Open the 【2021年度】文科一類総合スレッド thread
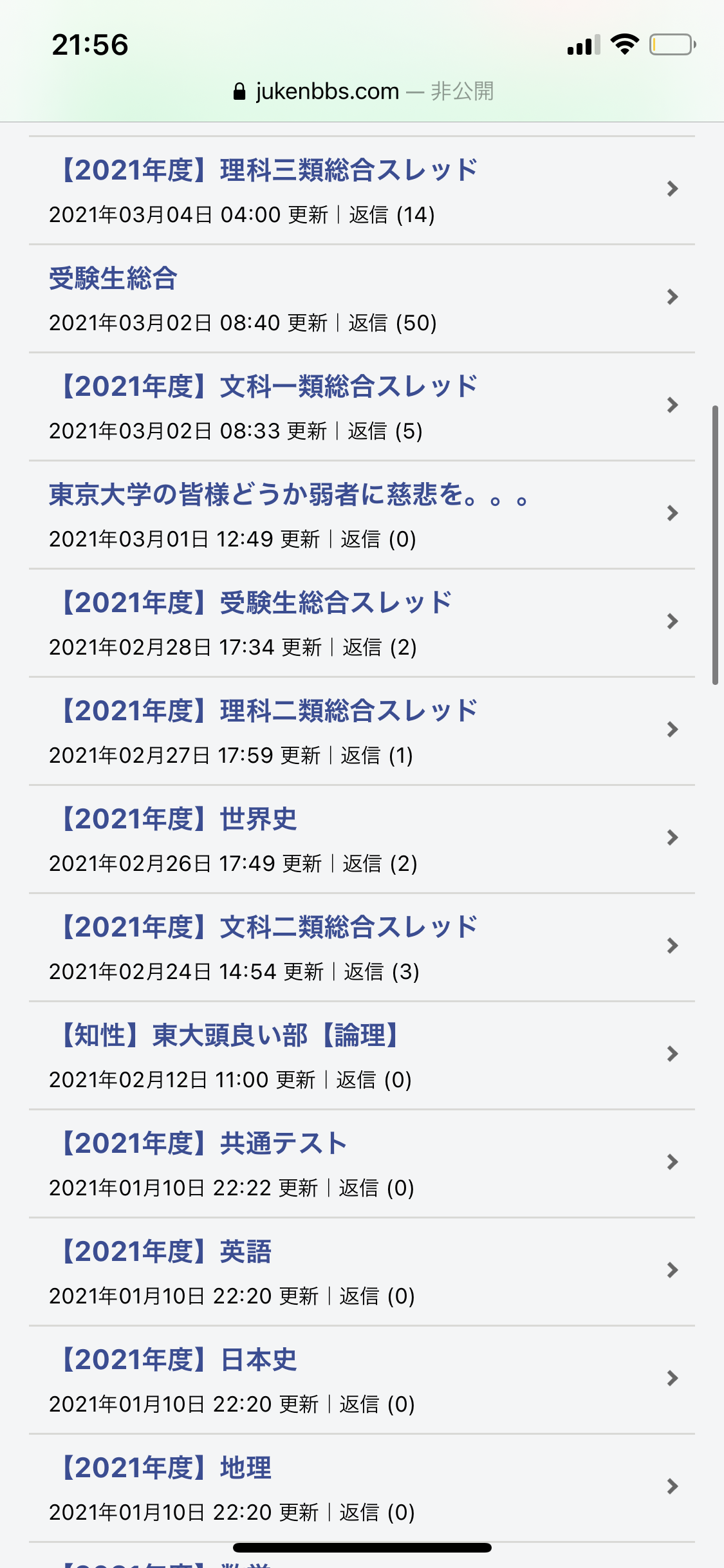 pos(269,387)
